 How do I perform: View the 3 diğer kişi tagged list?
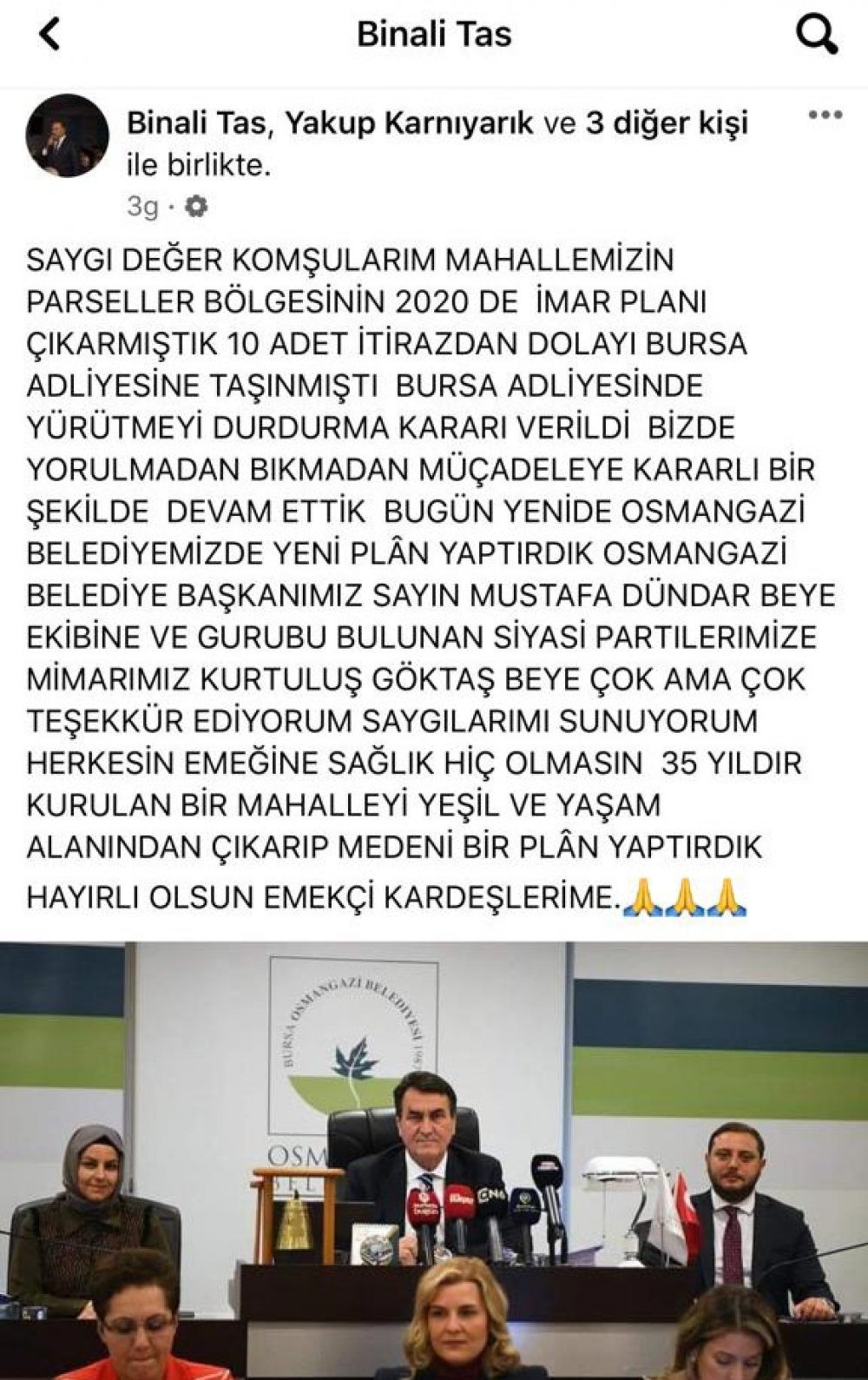(x=667, y=124)
